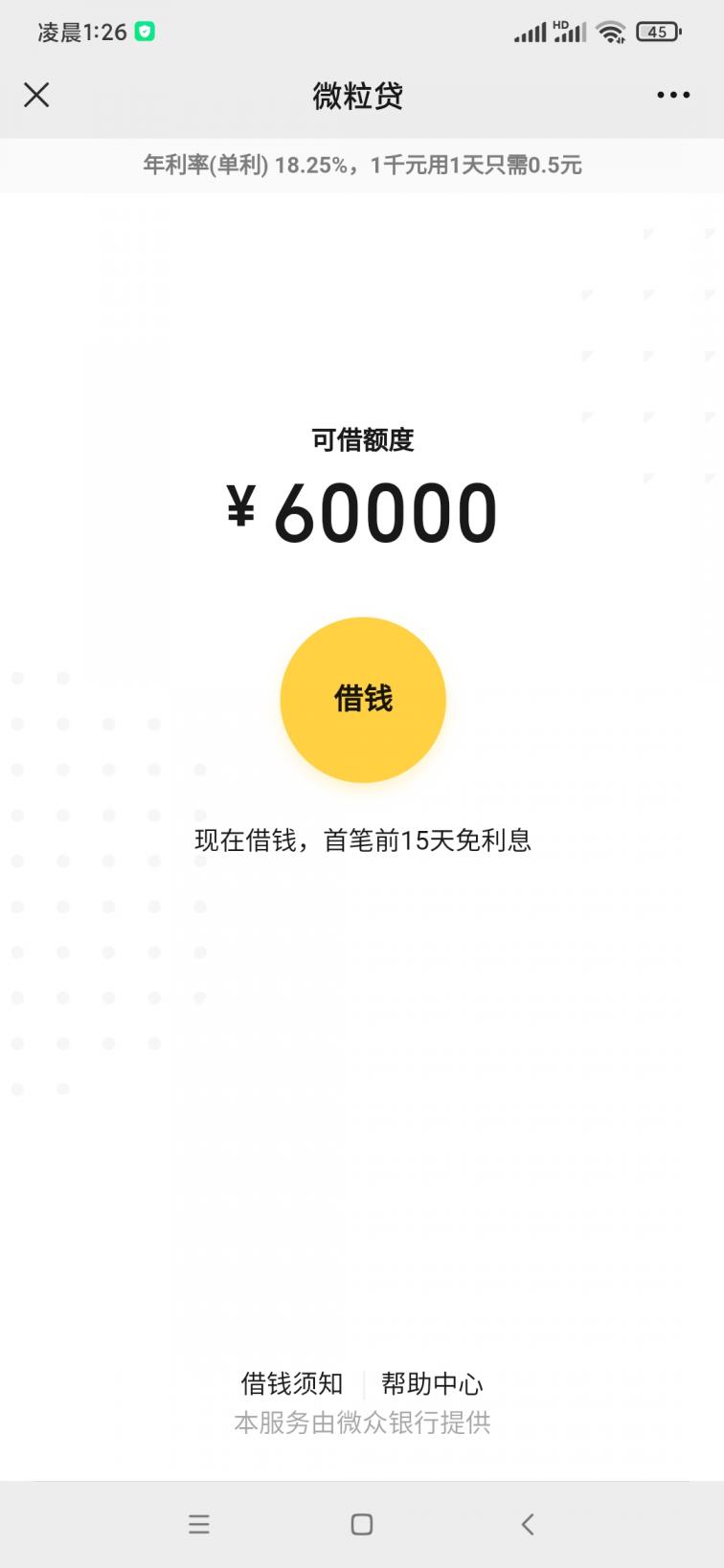Tap the second SIM signal icon
The image size is (724, 1568).
(572, 33)
